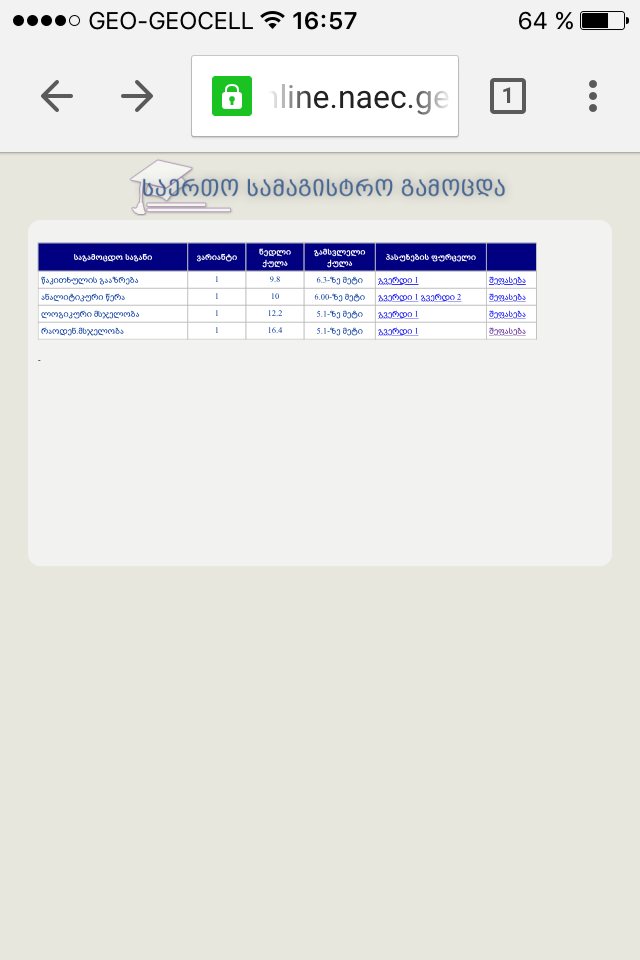Open გვერდი 1 for წაკითხულის გააზრება
Image resolution: width=640 pixels, height=960 pixels.
click(x=398, y=281)
